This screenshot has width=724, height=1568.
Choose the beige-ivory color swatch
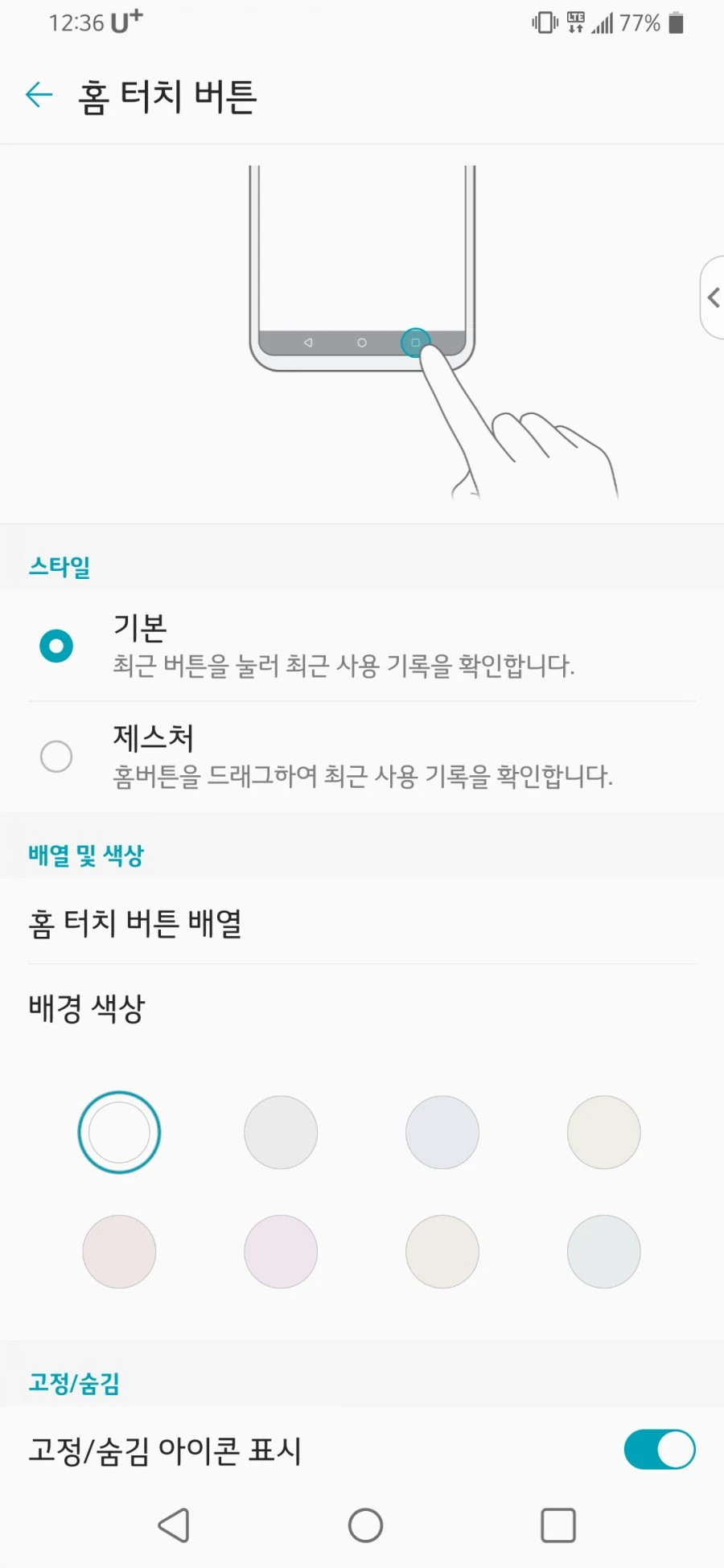tap(604, 1132)
